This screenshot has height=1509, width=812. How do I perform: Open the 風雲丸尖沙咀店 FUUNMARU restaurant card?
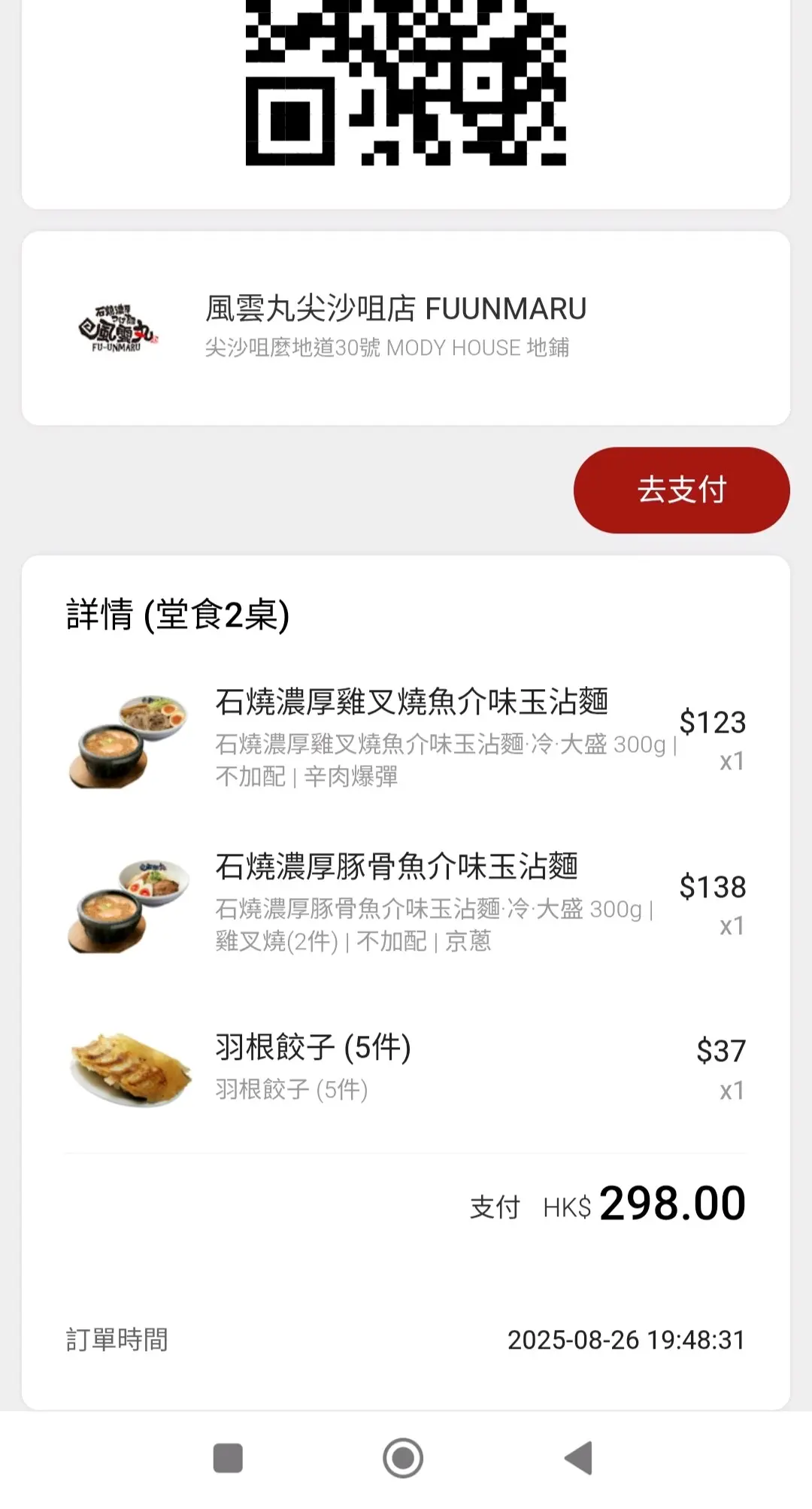405,328
